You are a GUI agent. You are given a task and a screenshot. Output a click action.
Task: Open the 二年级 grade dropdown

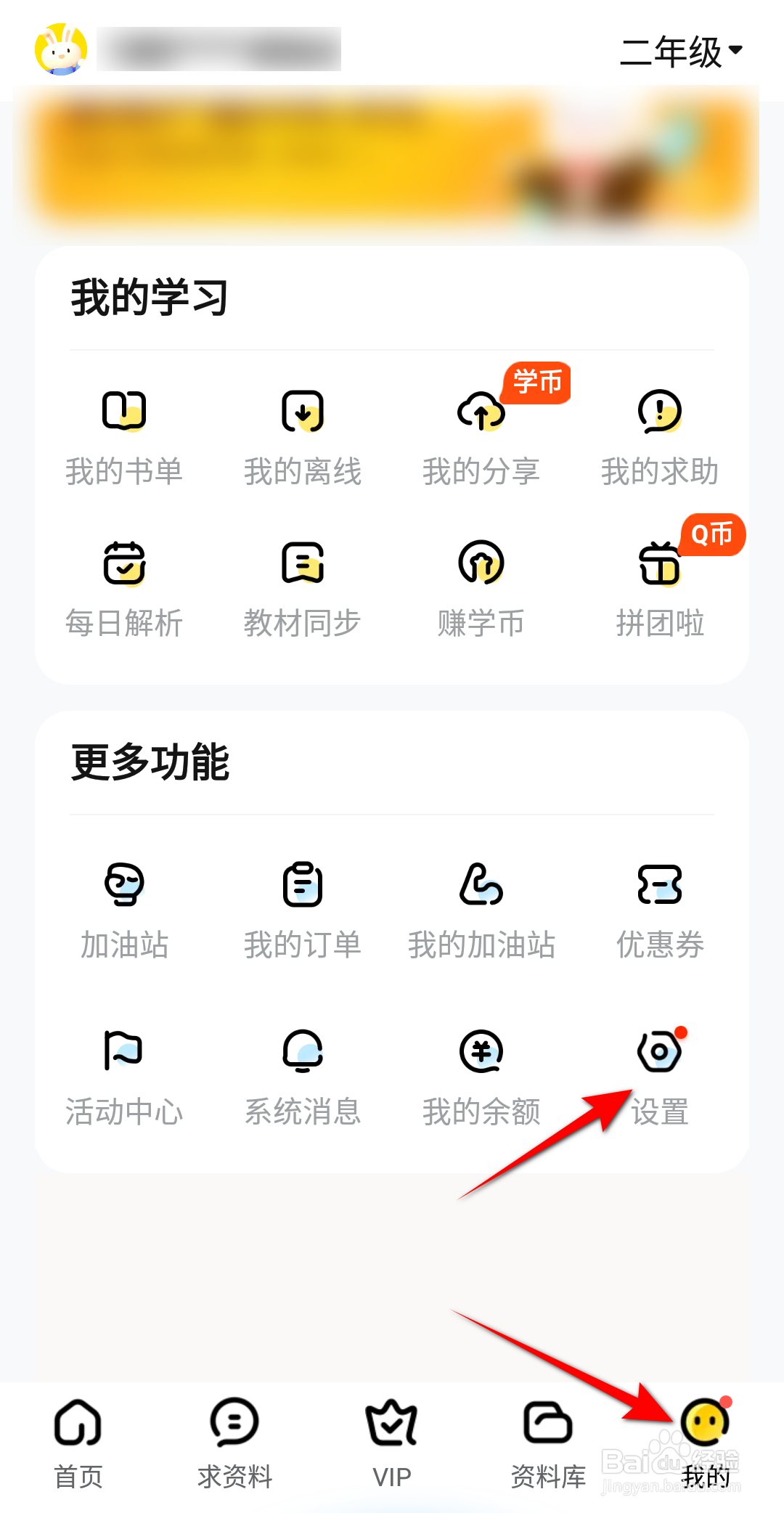[681, 52]
